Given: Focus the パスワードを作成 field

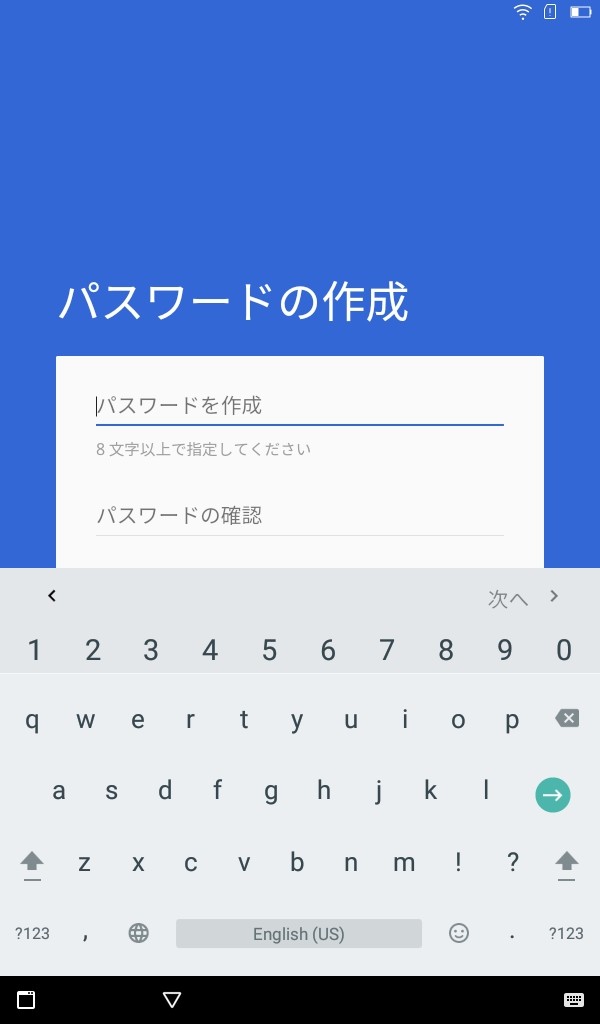Looking at the screenshot, I should [300, 406].
